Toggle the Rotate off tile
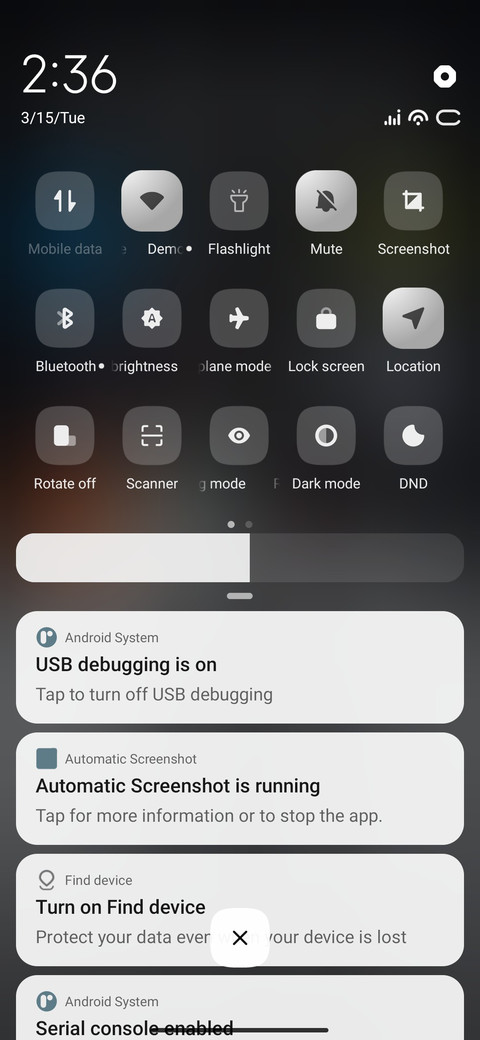The image size is (480, 1040). (64, 436)
